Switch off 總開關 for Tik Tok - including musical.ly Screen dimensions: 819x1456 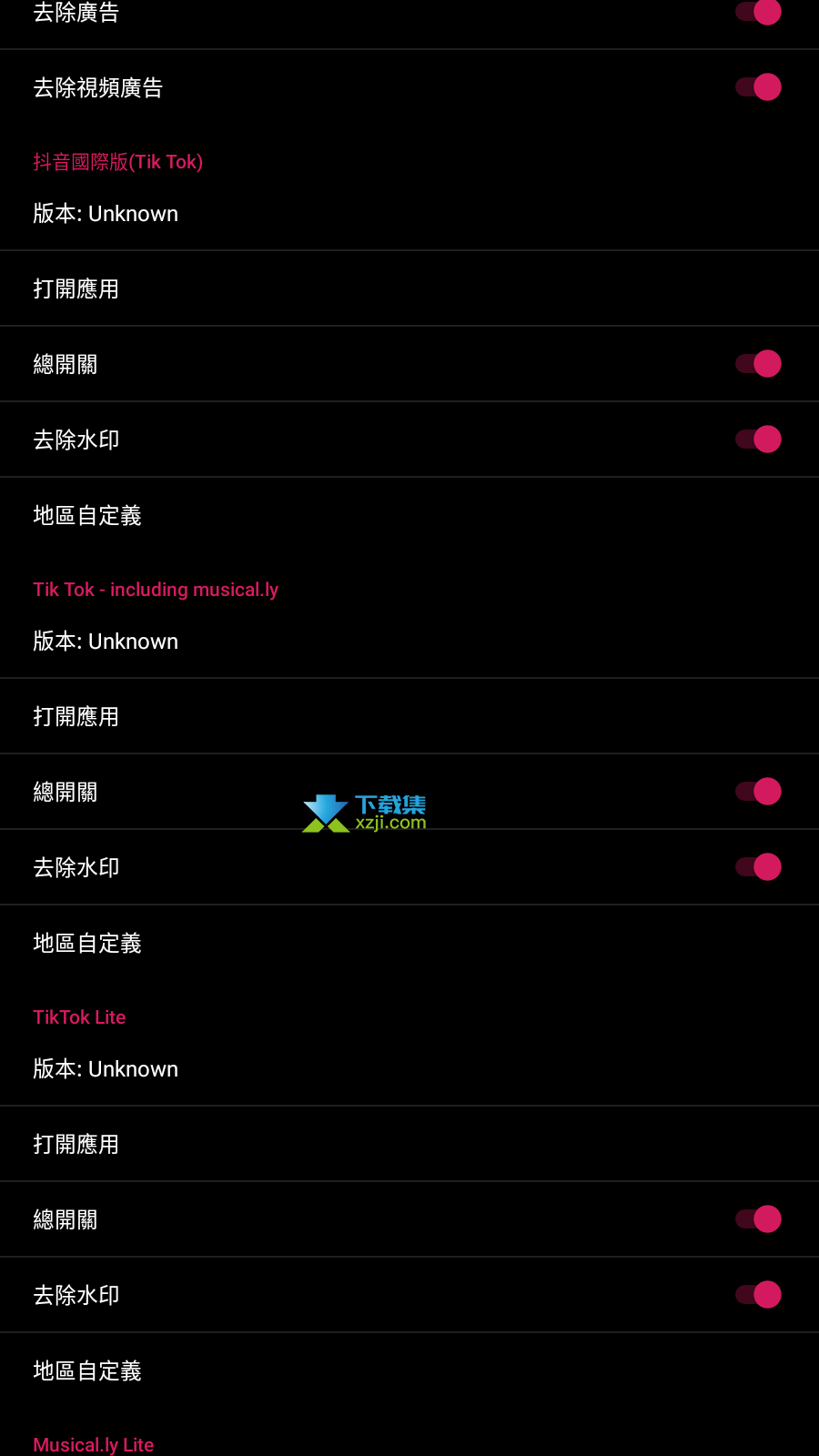click(758, 792)
